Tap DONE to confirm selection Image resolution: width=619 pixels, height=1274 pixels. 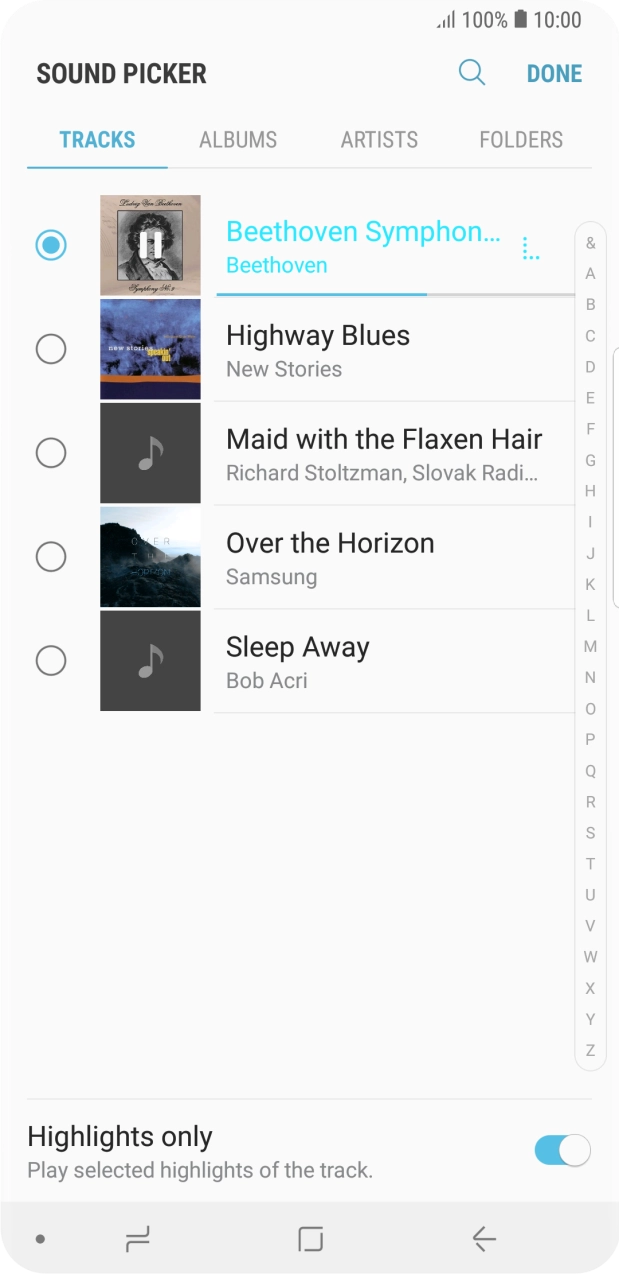[x=554, y=74]
